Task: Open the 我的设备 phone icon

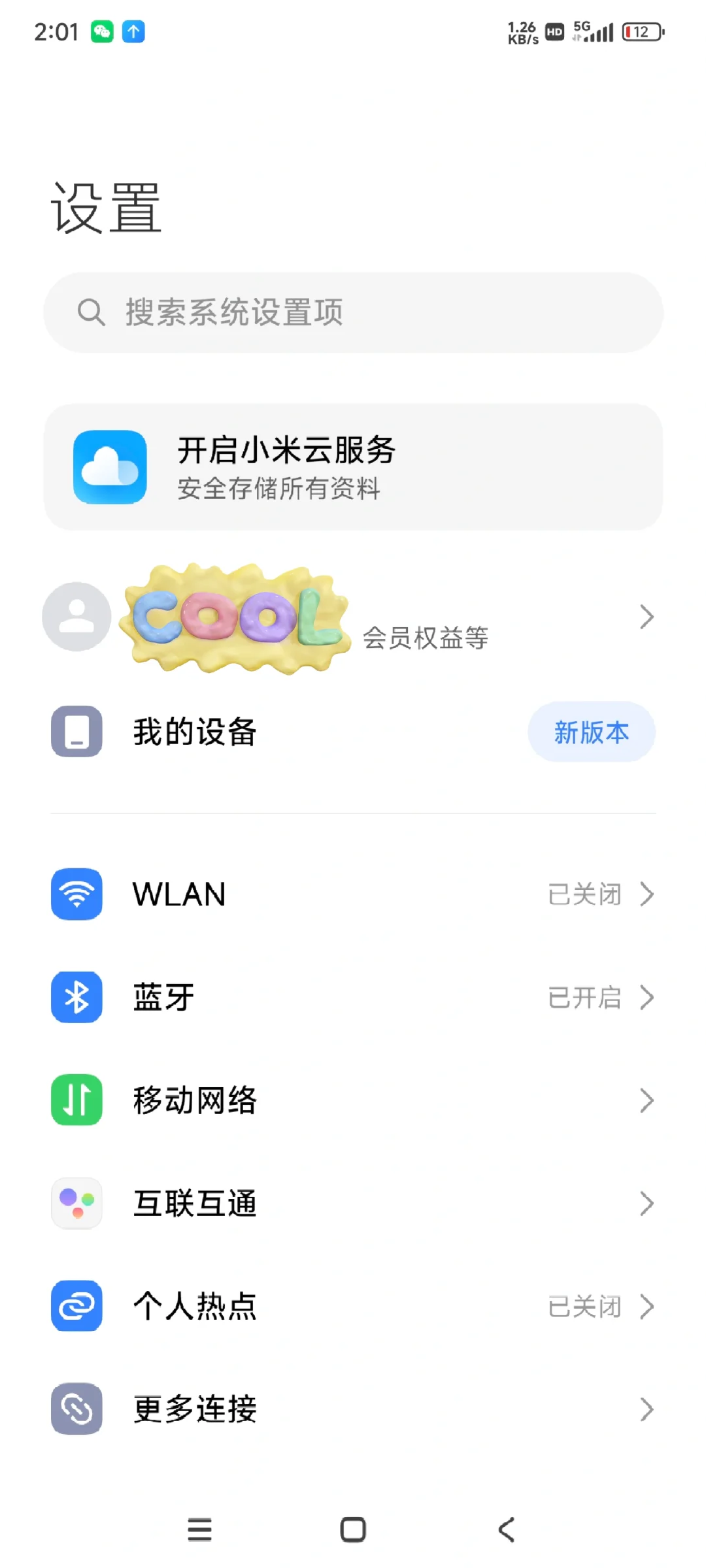Action: coord(76,732)
